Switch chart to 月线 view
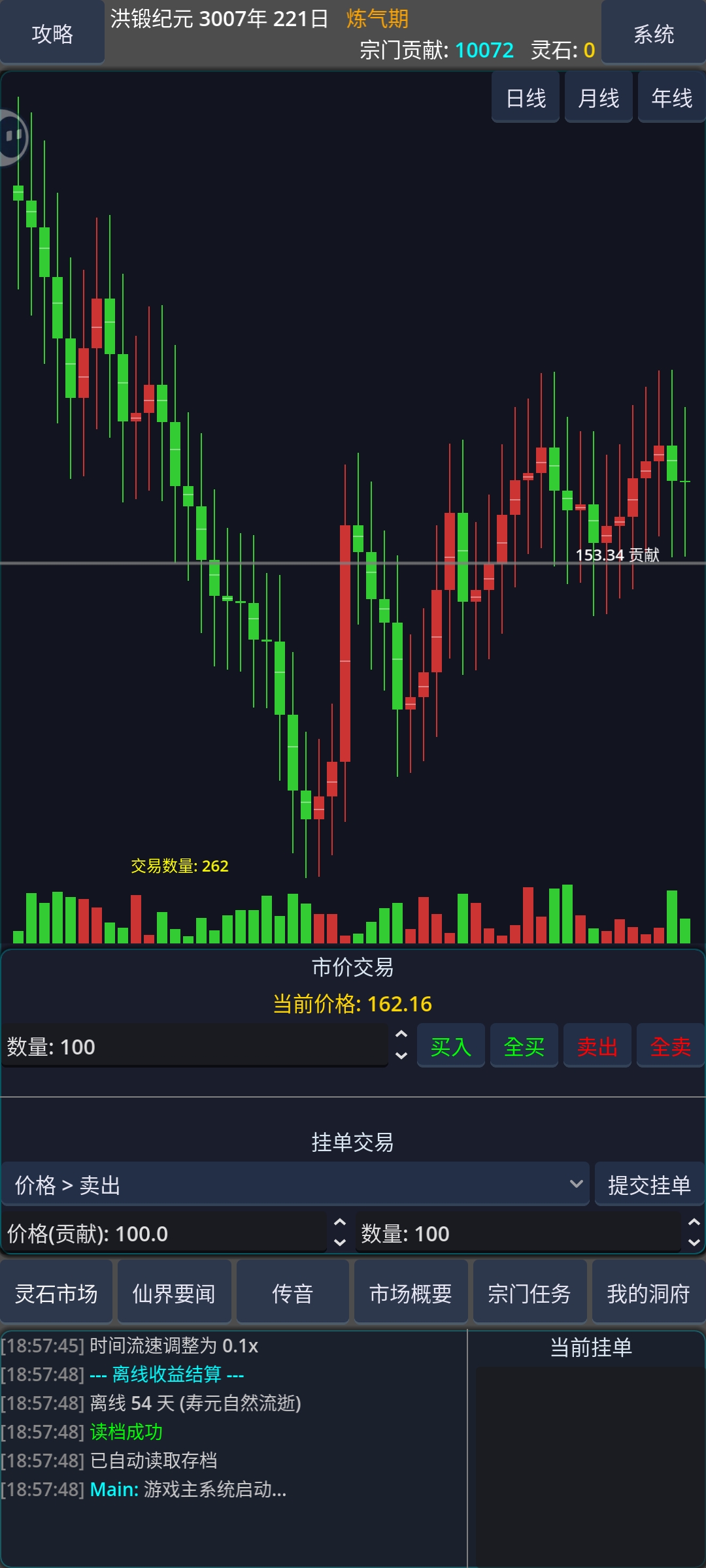The height and width of the screenshot is (1568, 706). pyautogui.click(x=598, y=98)
